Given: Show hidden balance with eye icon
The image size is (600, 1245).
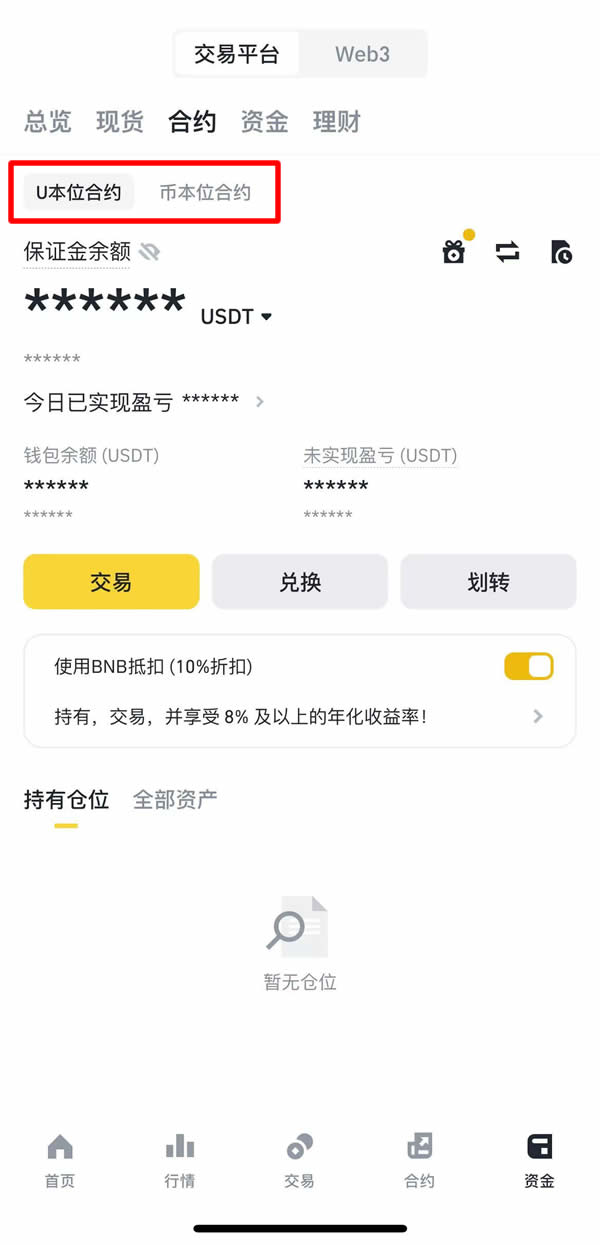Looking at the screenshot, I should (x=149, y=252).
